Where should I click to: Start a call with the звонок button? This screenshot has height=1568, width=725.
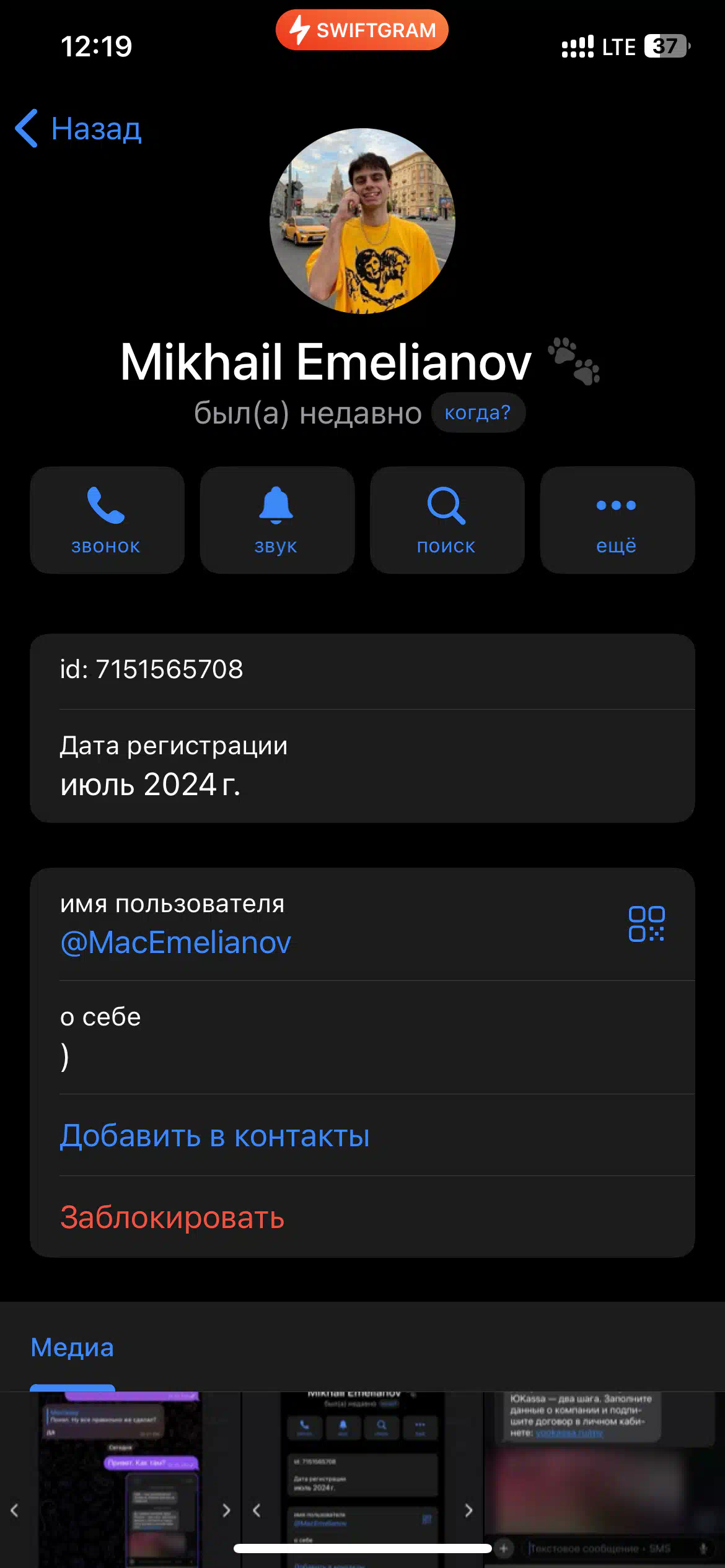click(x=107, y=520)
